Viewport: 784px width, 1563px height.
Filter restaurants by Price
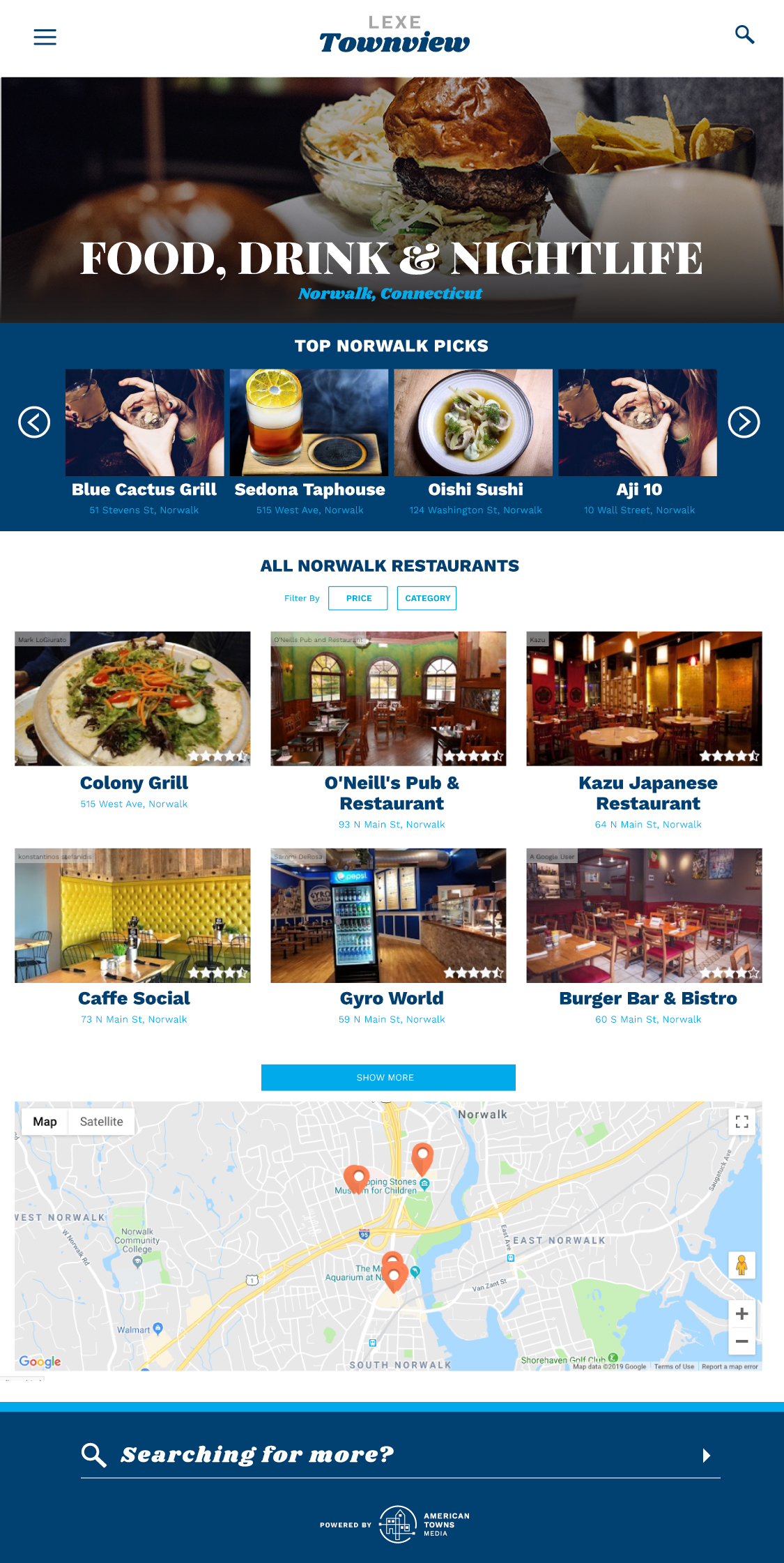358,598
